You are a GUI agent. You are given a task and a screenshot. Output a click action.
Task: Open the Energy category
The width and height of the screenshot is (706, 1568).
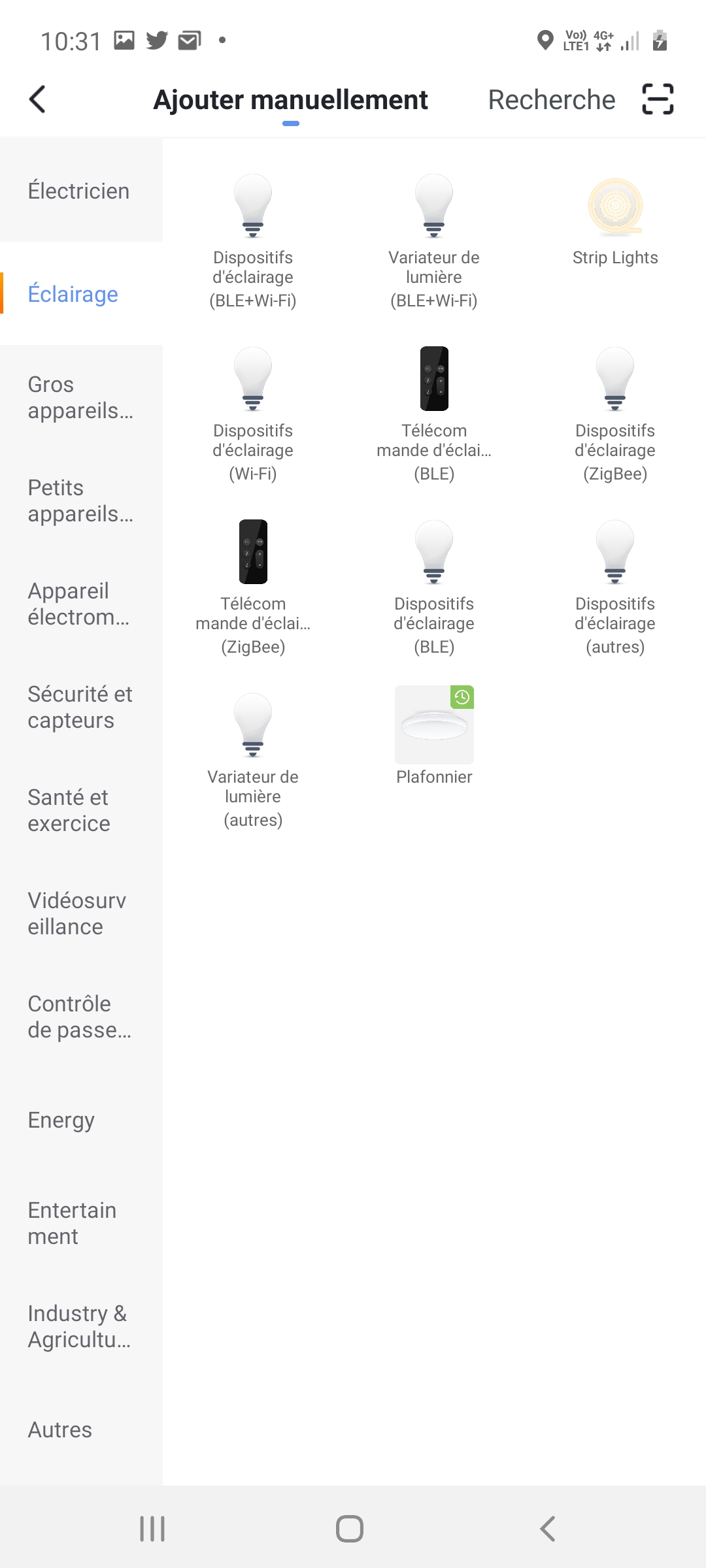coord(81,1120)
